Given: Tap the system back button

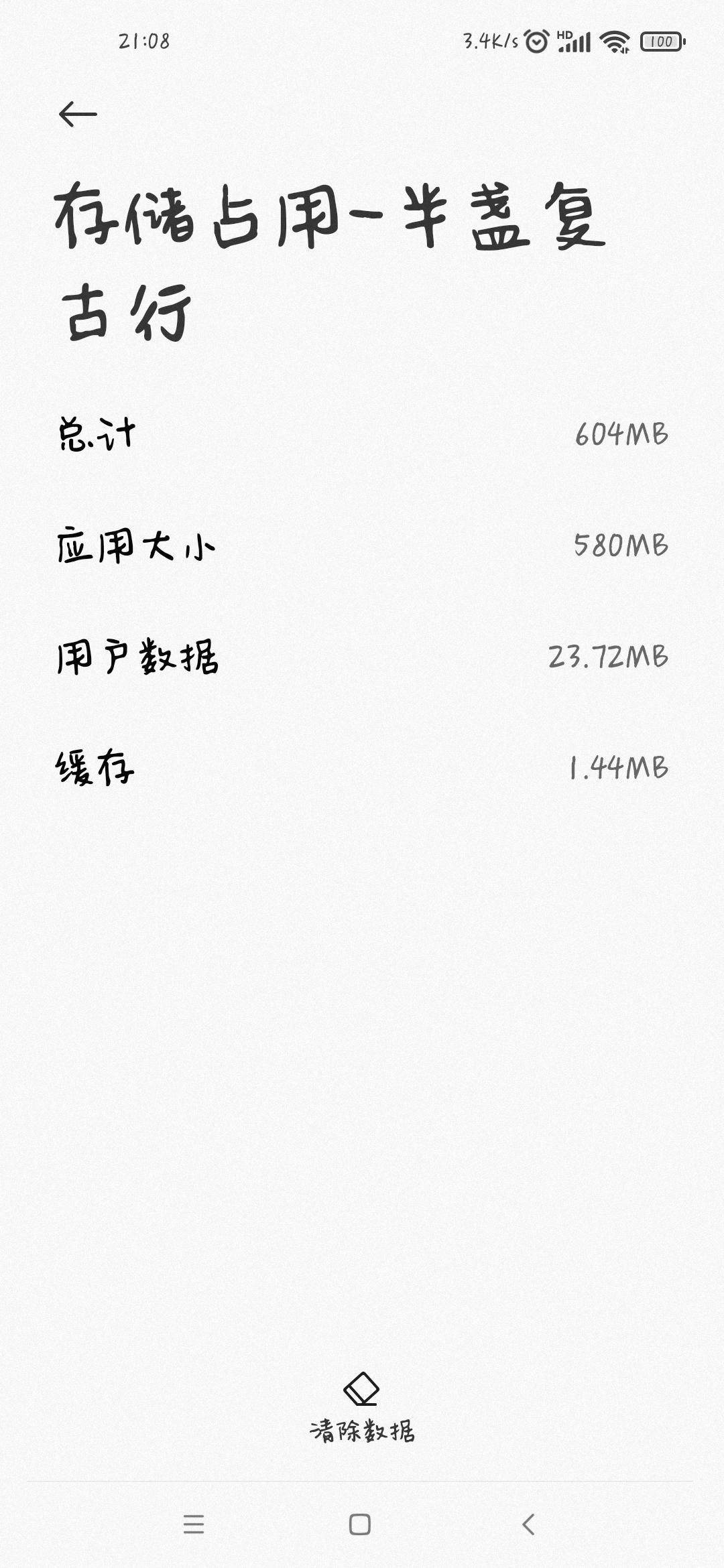Looking at the screenshot, I should (x=528, y=1524).
